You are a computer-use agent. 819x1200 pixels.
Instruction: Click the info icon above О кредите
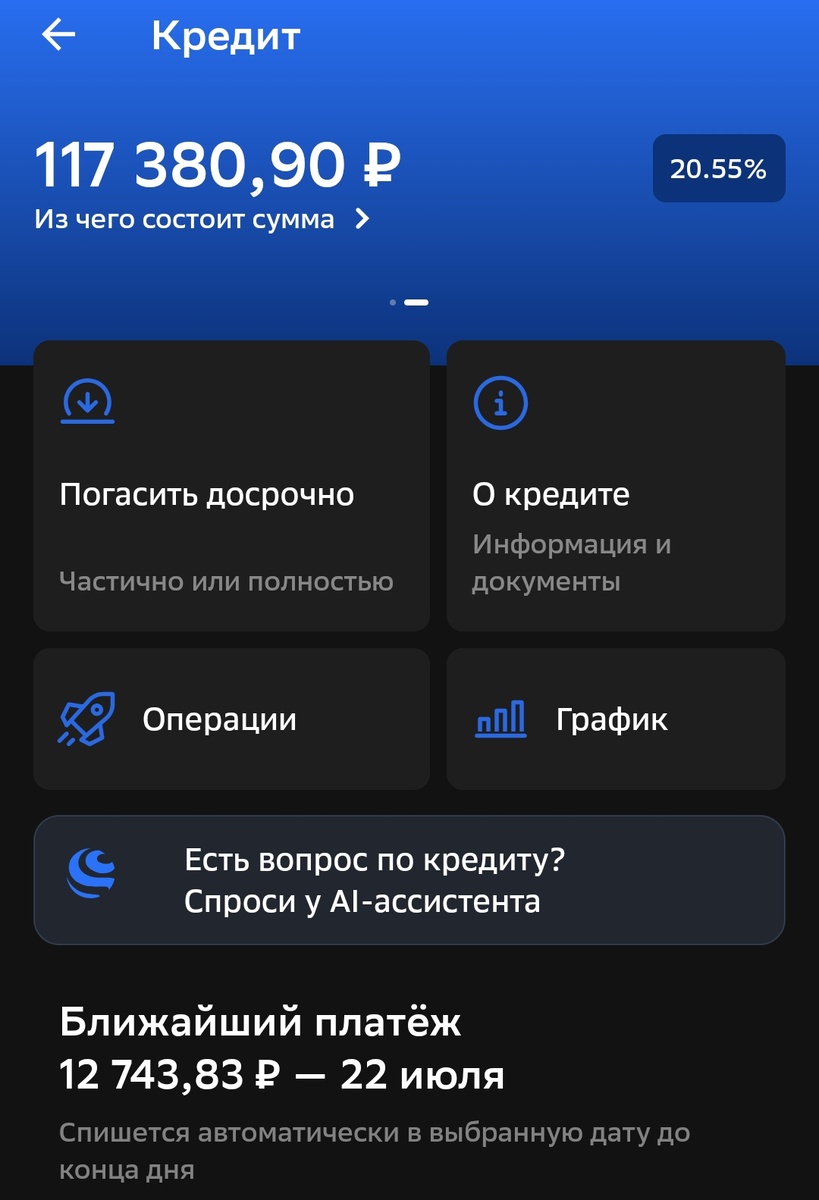pyautogui.click(x=500, y=402)
